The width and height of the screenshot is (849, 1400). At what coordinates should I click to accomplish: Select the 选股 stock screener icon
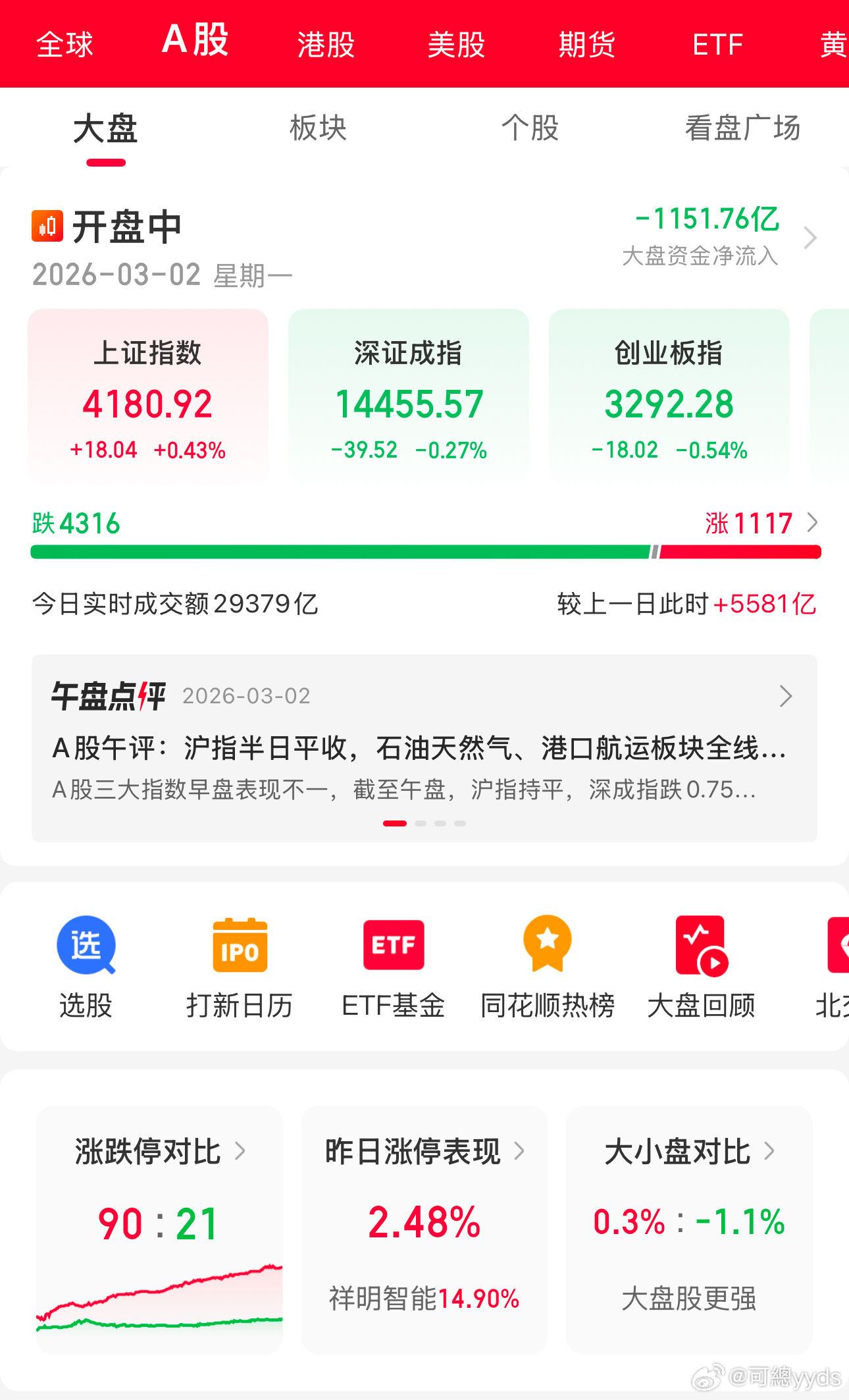[x=86, y=947]
